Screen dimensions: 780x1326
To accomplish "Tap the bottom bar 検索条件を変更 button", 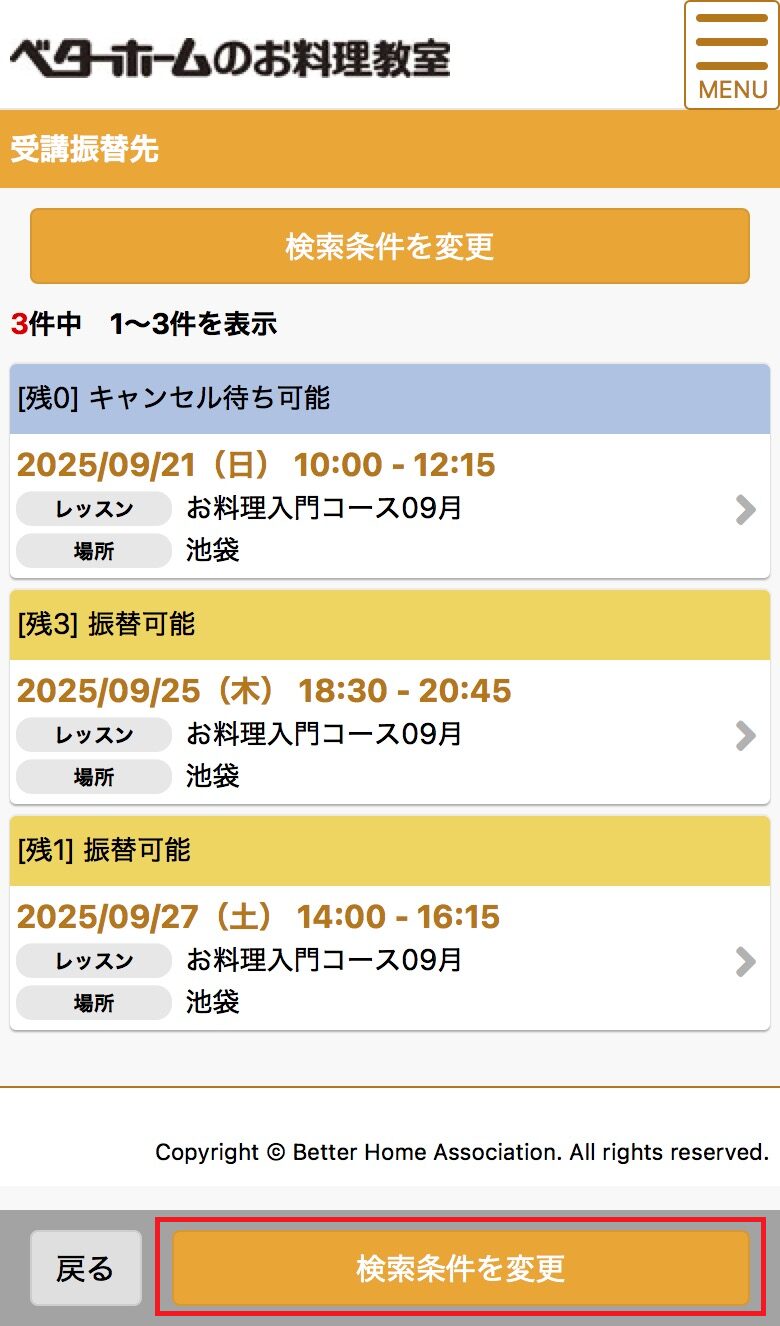I will coord(461,1268).
